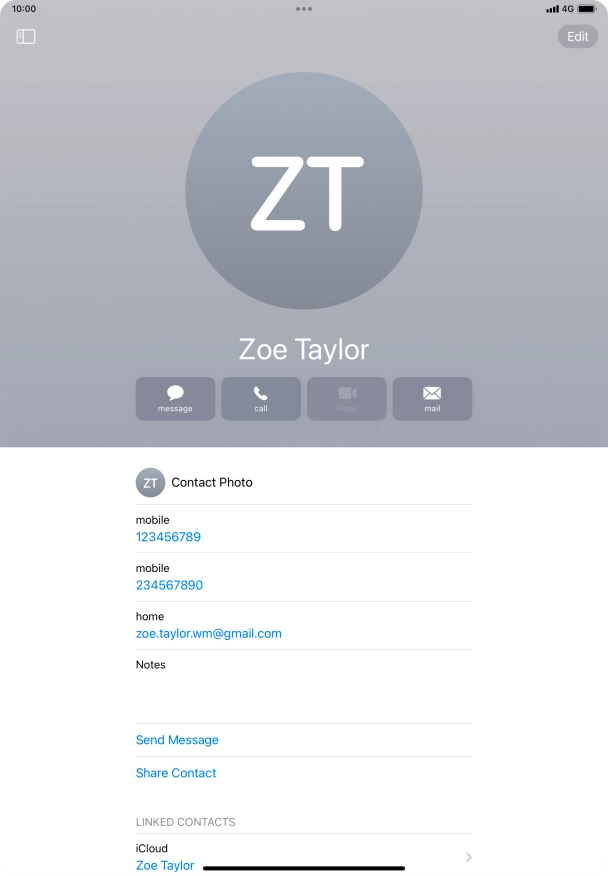Tap Edit to modify contact
This screenshot has width=608, height=876.
[x=577, y=37]
